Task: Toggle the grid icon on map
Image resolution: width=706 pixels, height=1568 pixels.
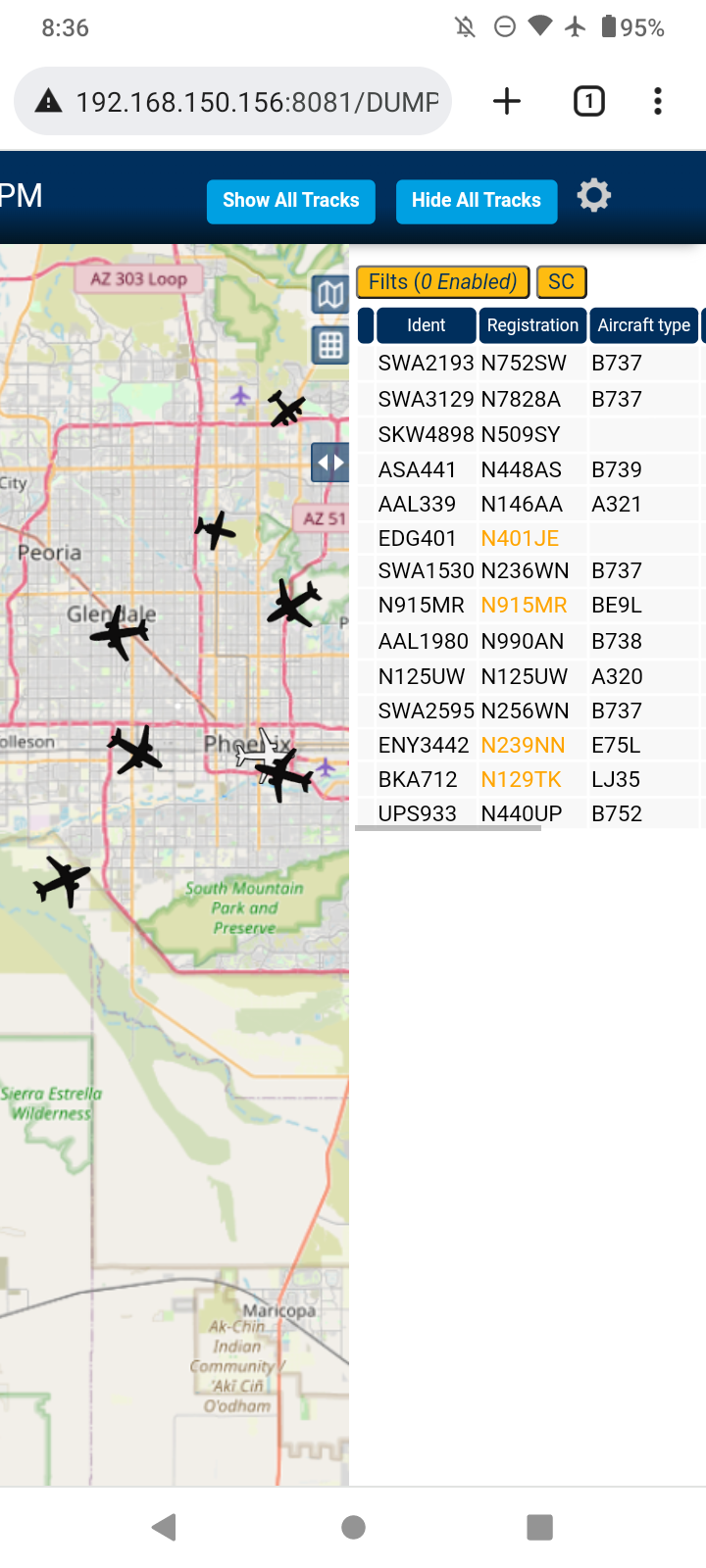Action: pyautogui.click(x=330, y=345)
